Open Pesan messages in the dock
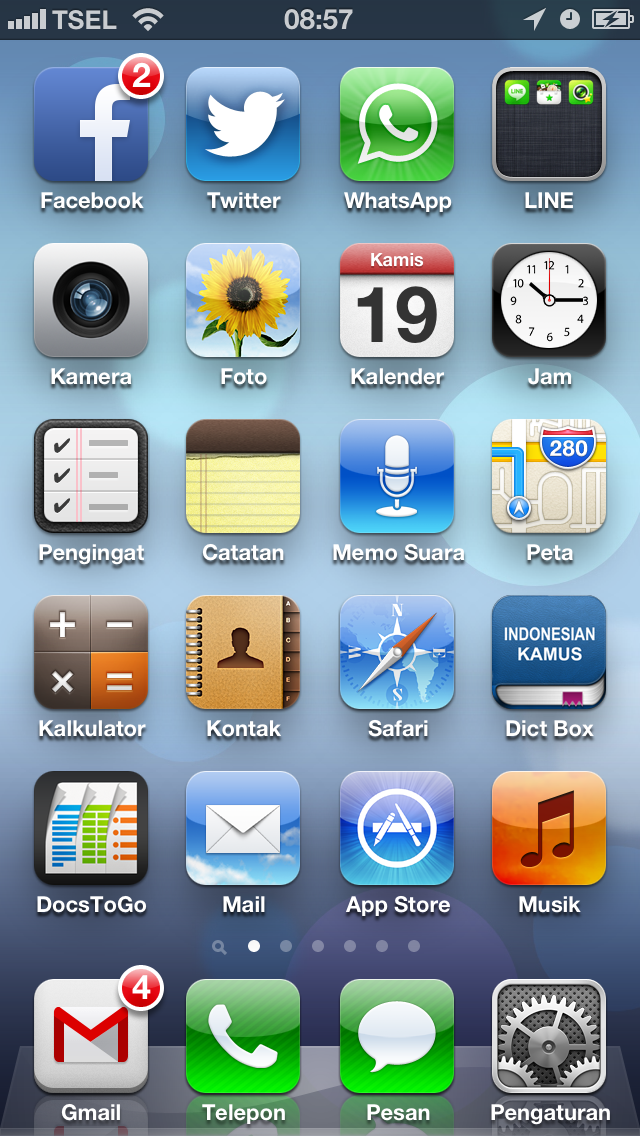Screen dimensions: 640x1136 coord(397,1036)
